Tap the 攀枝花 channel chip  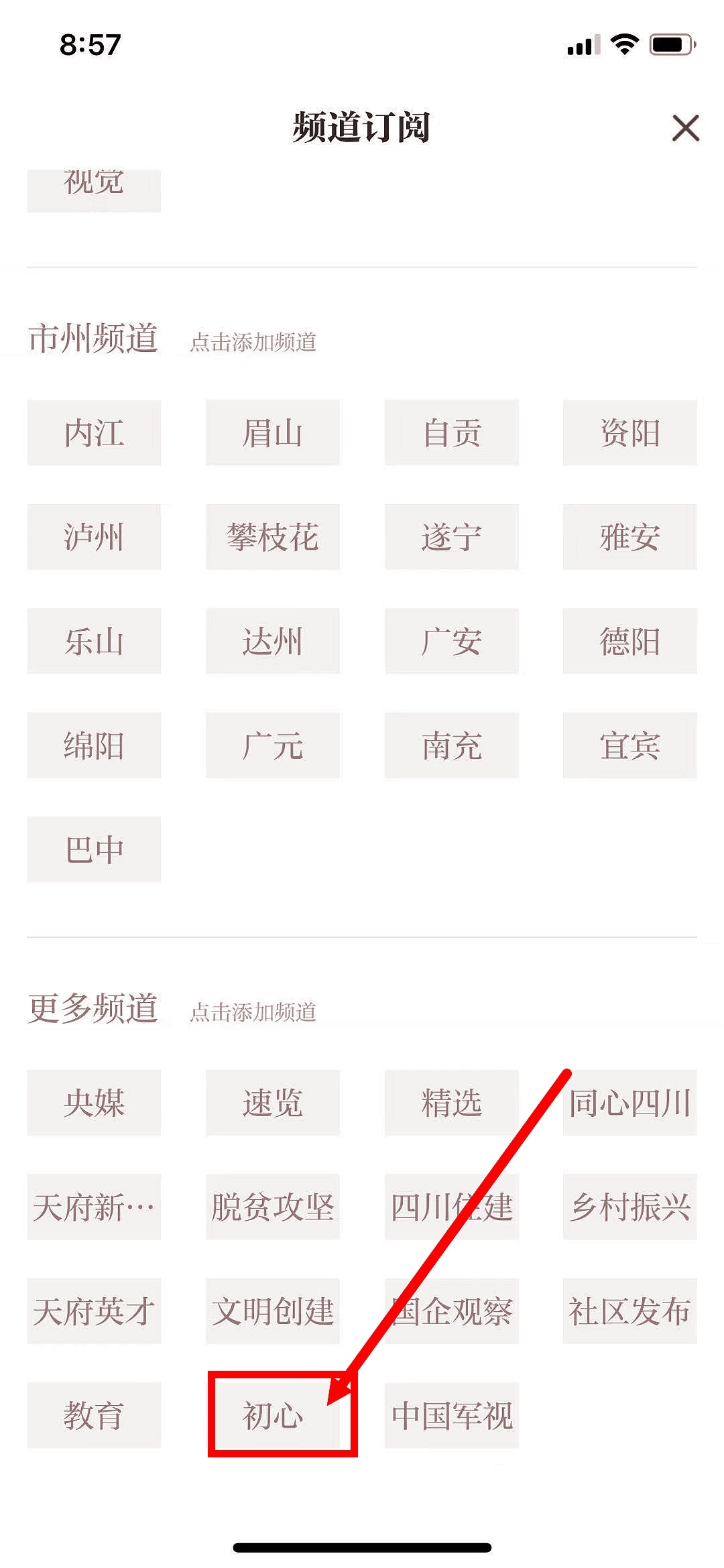(272, 537)
